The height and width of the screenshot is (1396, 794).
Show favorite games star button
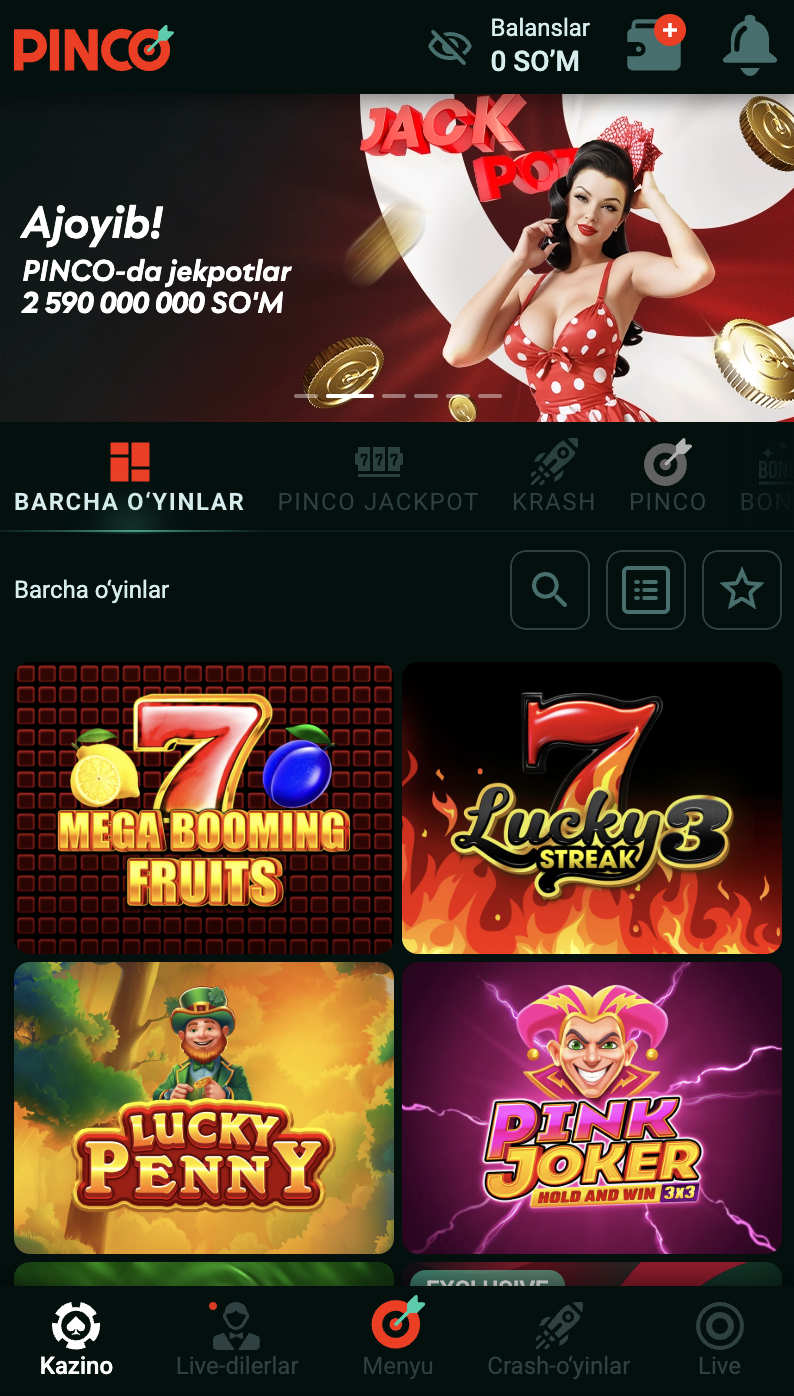[741, 590]
